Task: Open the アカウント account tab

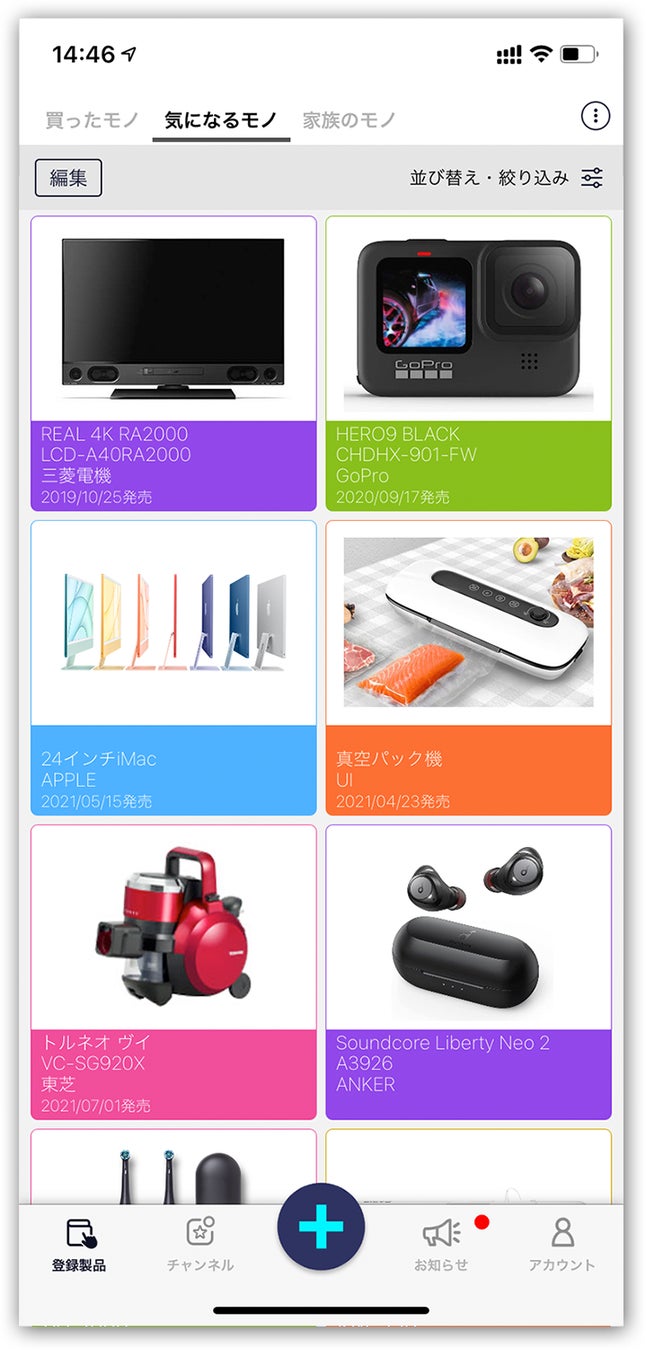Action: point(562,1243)
